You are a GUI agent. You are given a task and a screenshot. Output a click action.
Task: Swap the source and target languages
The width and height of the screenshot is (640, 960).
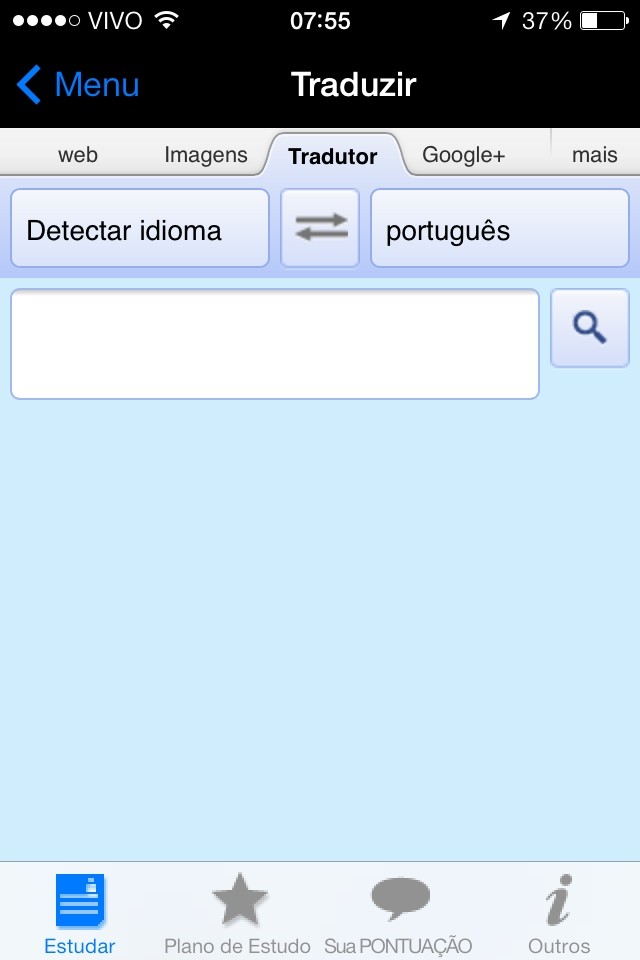pos(320,229)
